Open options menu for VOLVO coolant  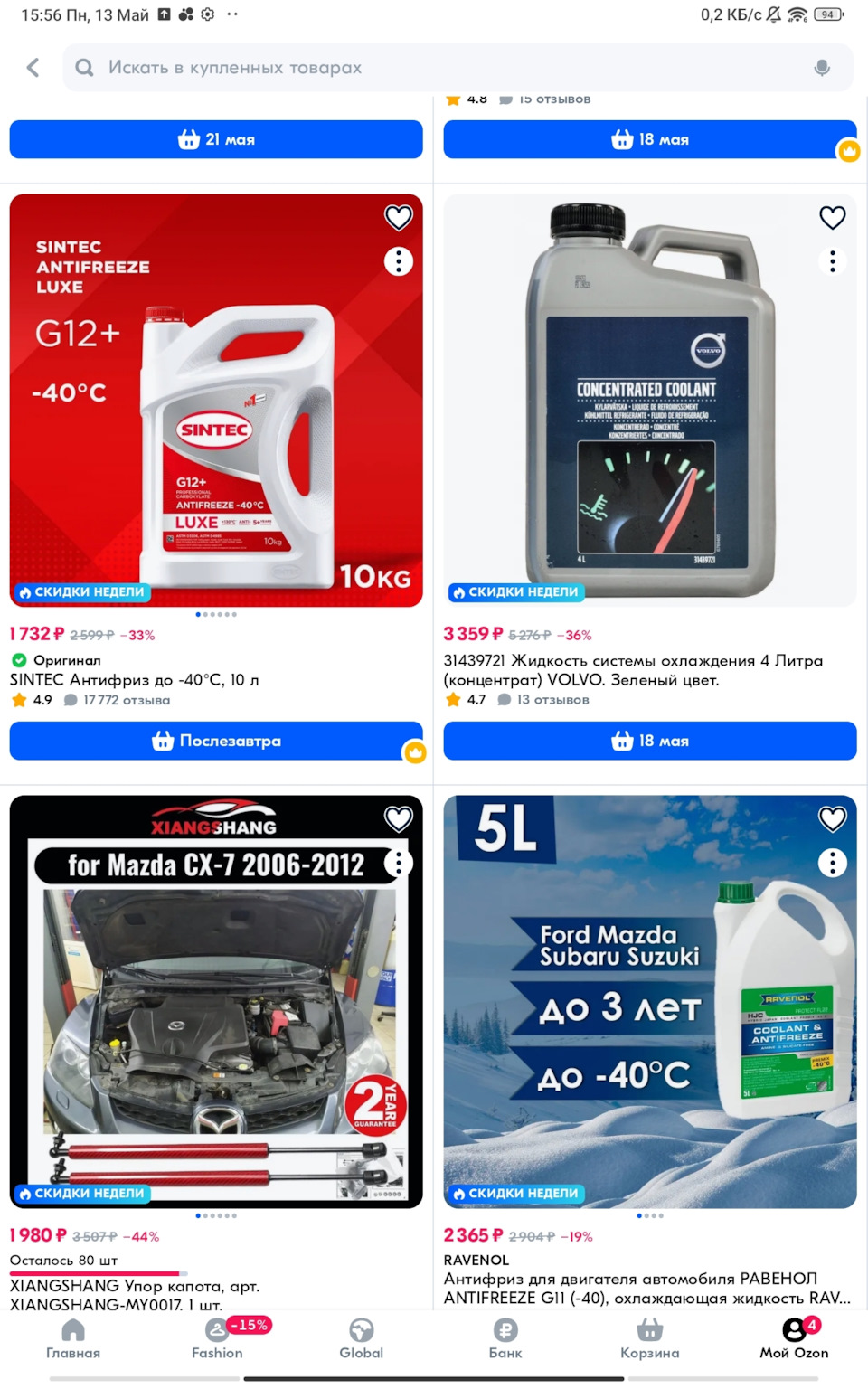pos(831,261)
